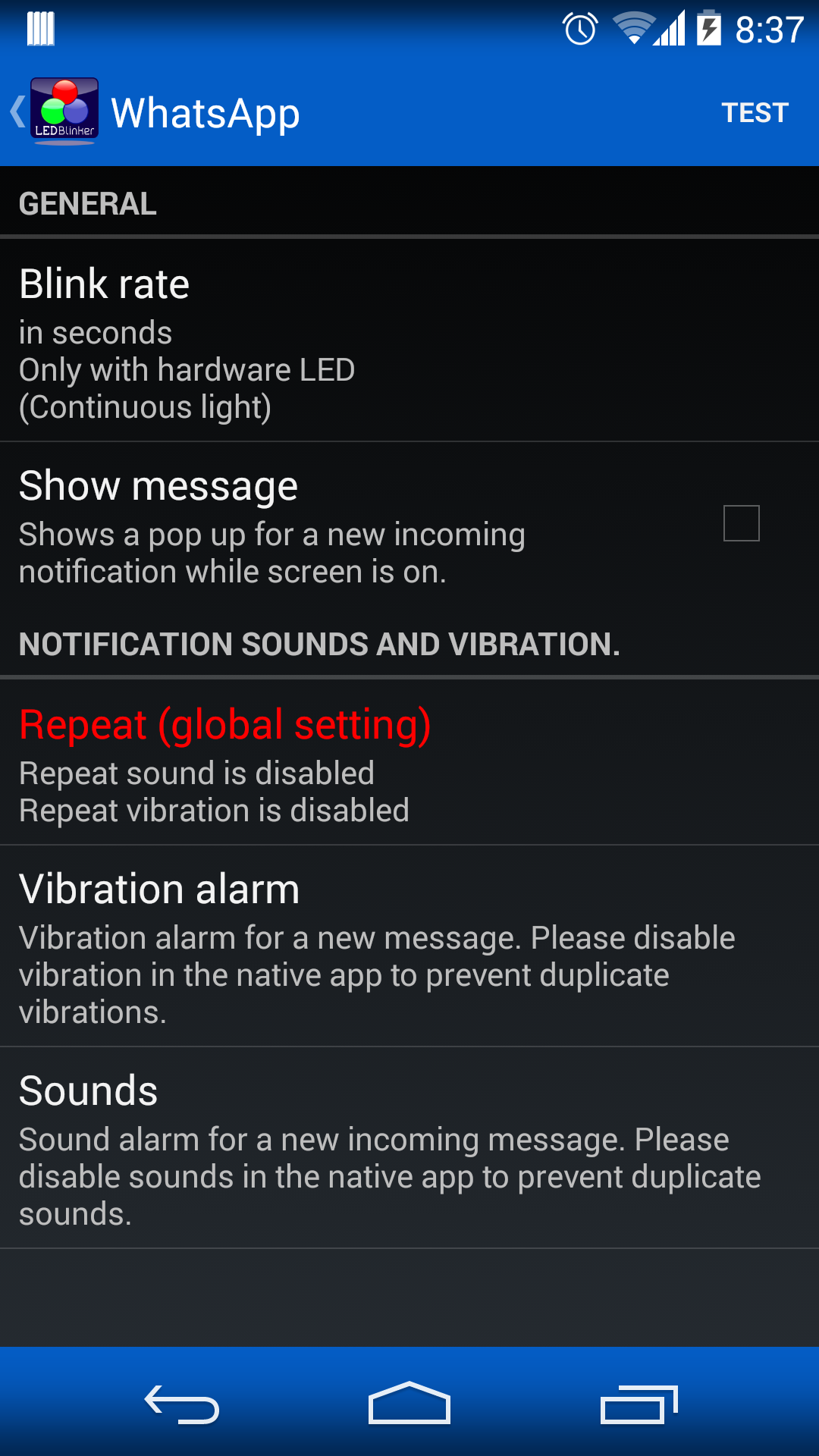Enable the Show message checkbox

(741, 523)
